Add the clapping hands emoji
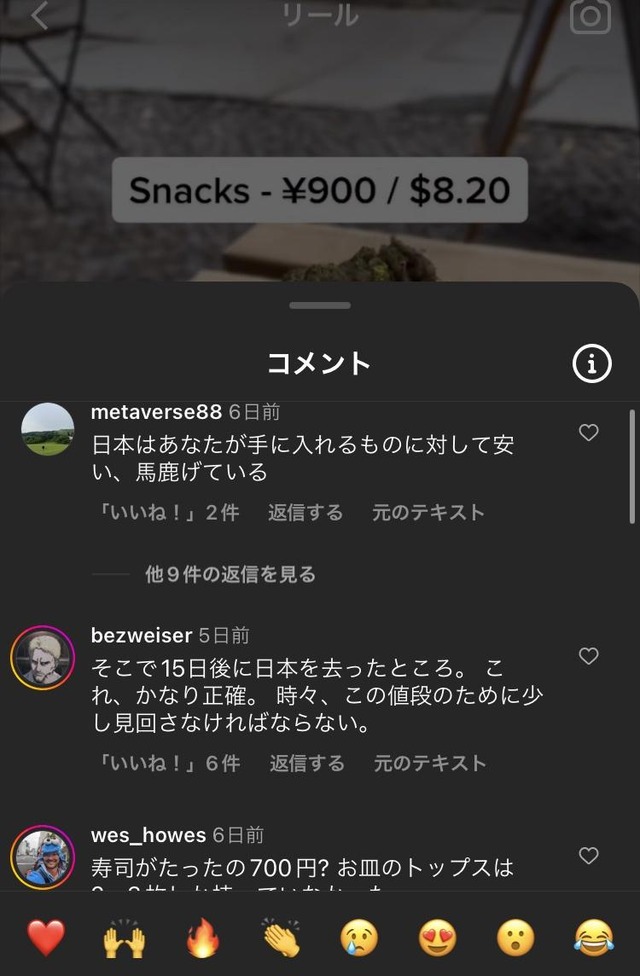Image resolution: width=640 pixels, height=976 pixels. point(281,938)
